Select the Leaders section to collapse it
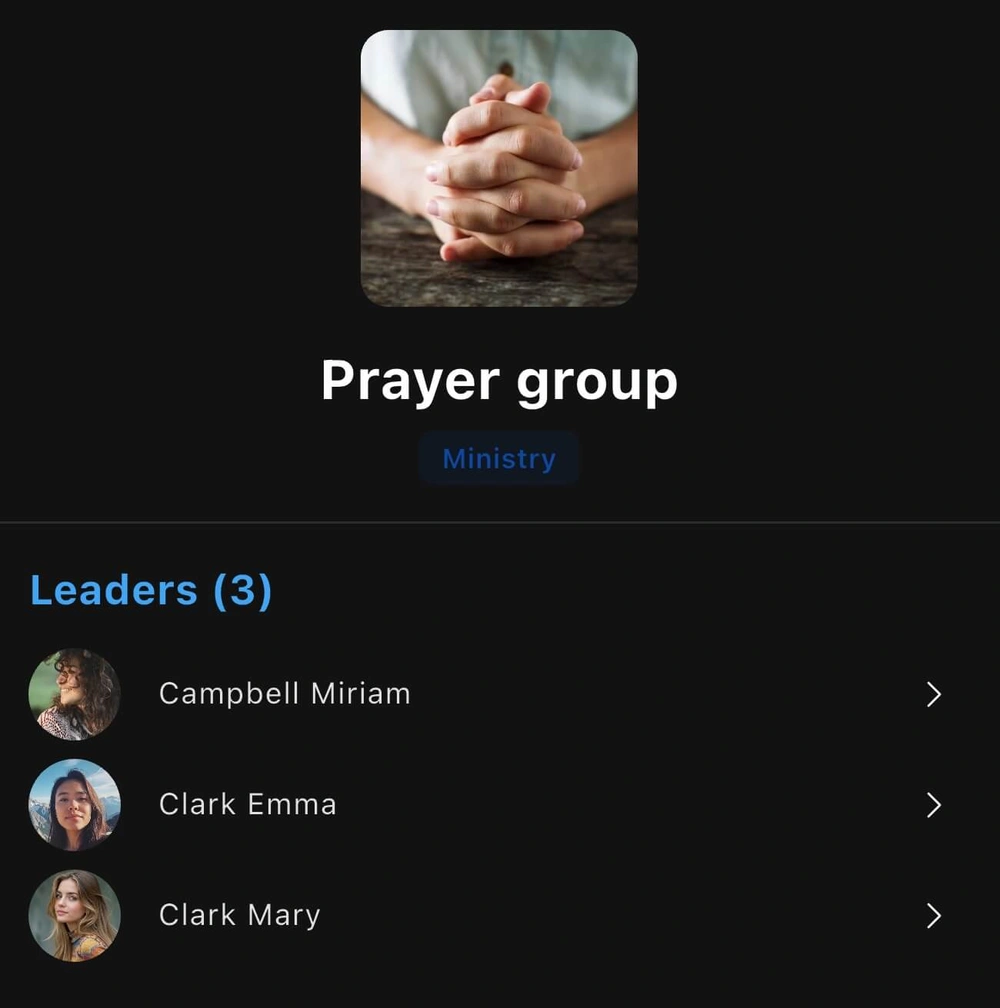 tap(150, 590)
